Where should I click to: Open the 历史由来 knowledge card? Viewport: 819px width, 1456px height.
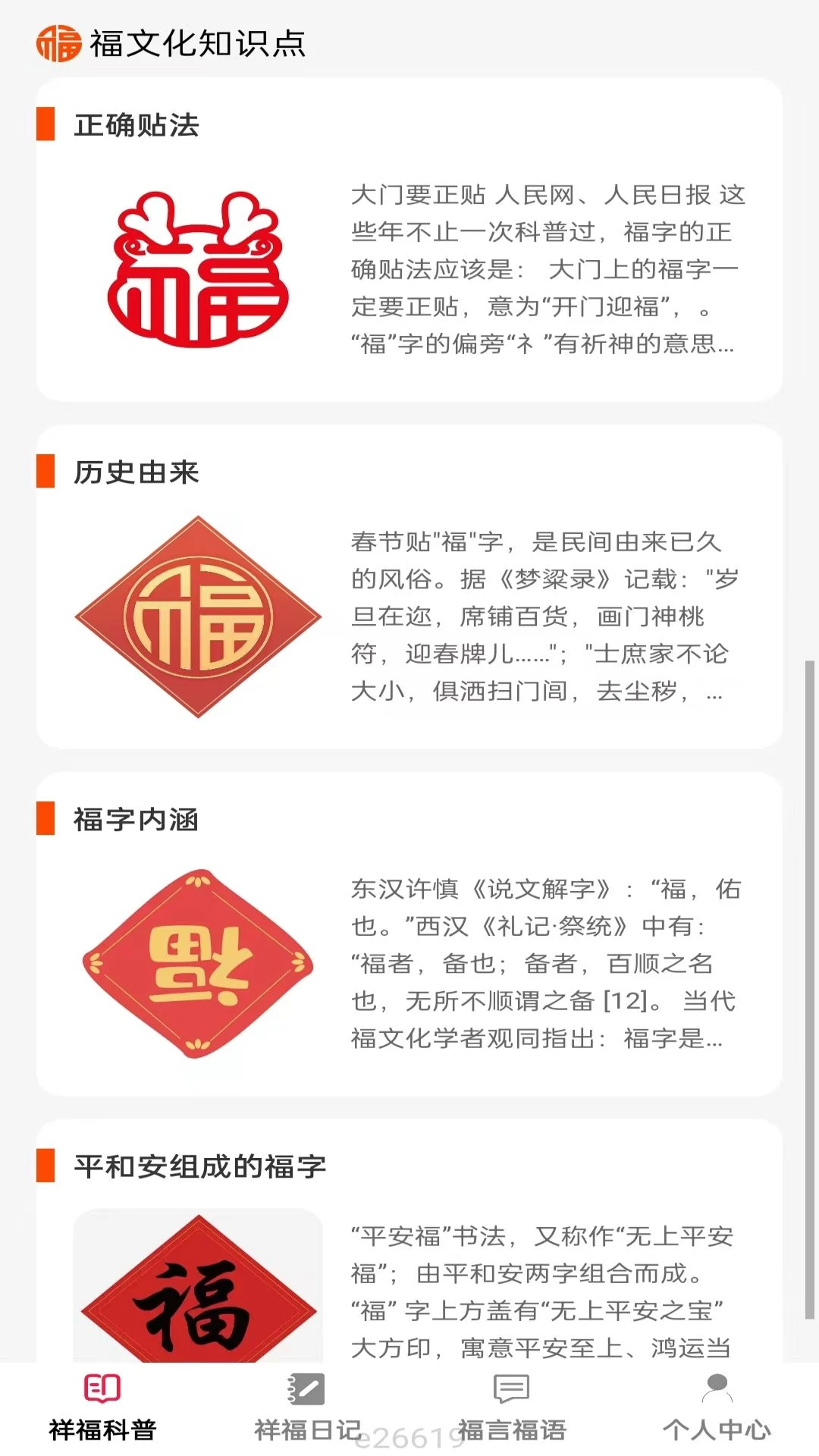click(409, 587)
